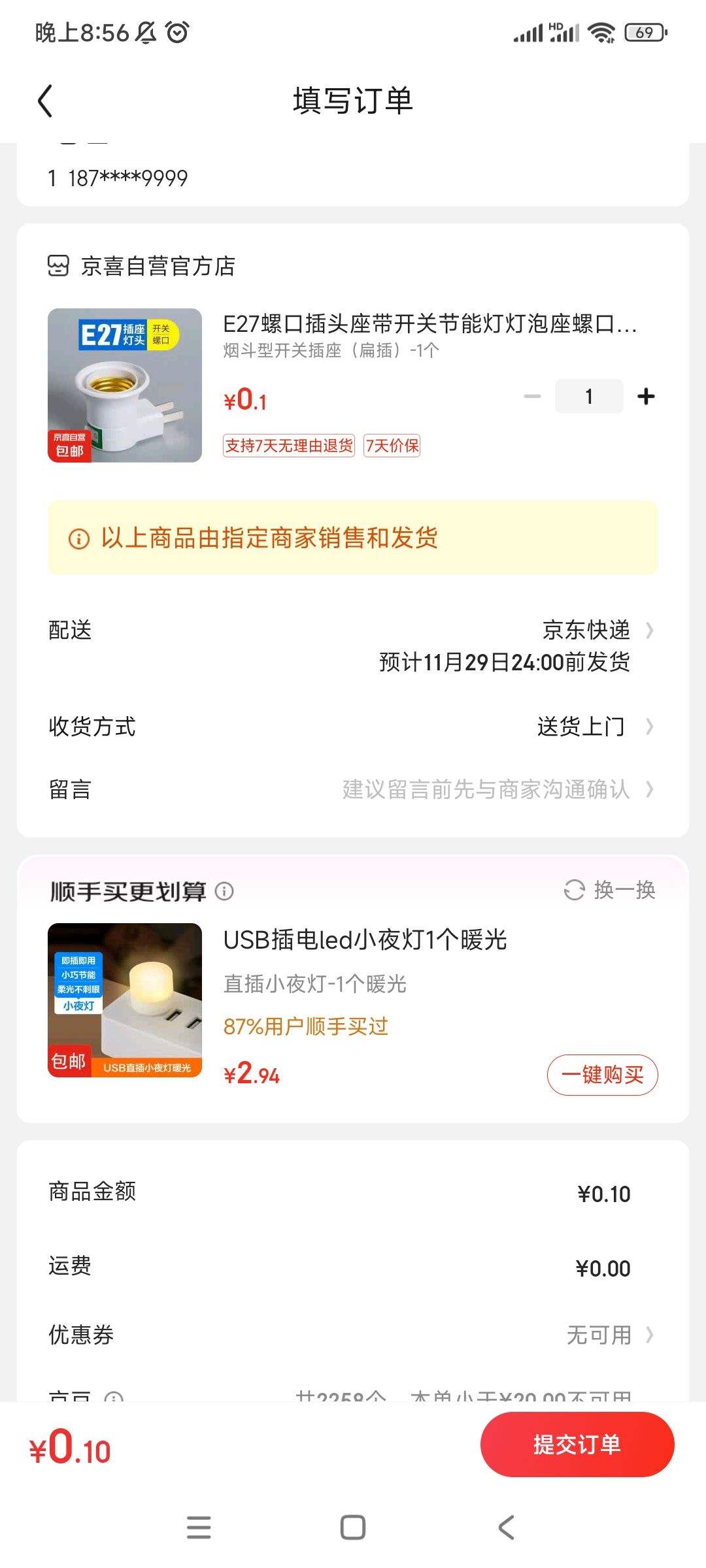This screenshot has height=1568, width=706.
Task: Tap 一键购买 for the USB night light
Action: coord(602,1075)
